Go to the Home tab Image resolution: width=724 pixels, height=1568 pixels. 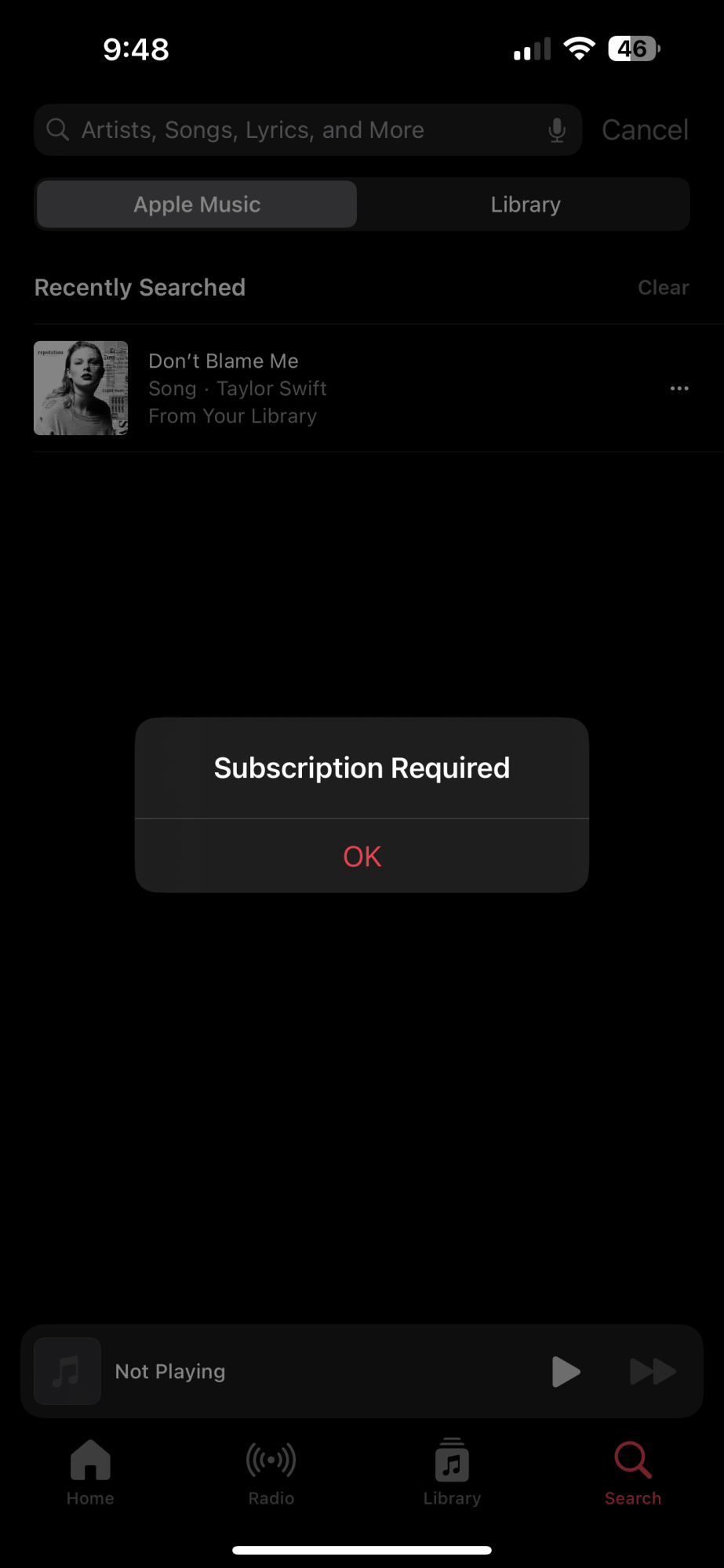(x=90, y=1474)
